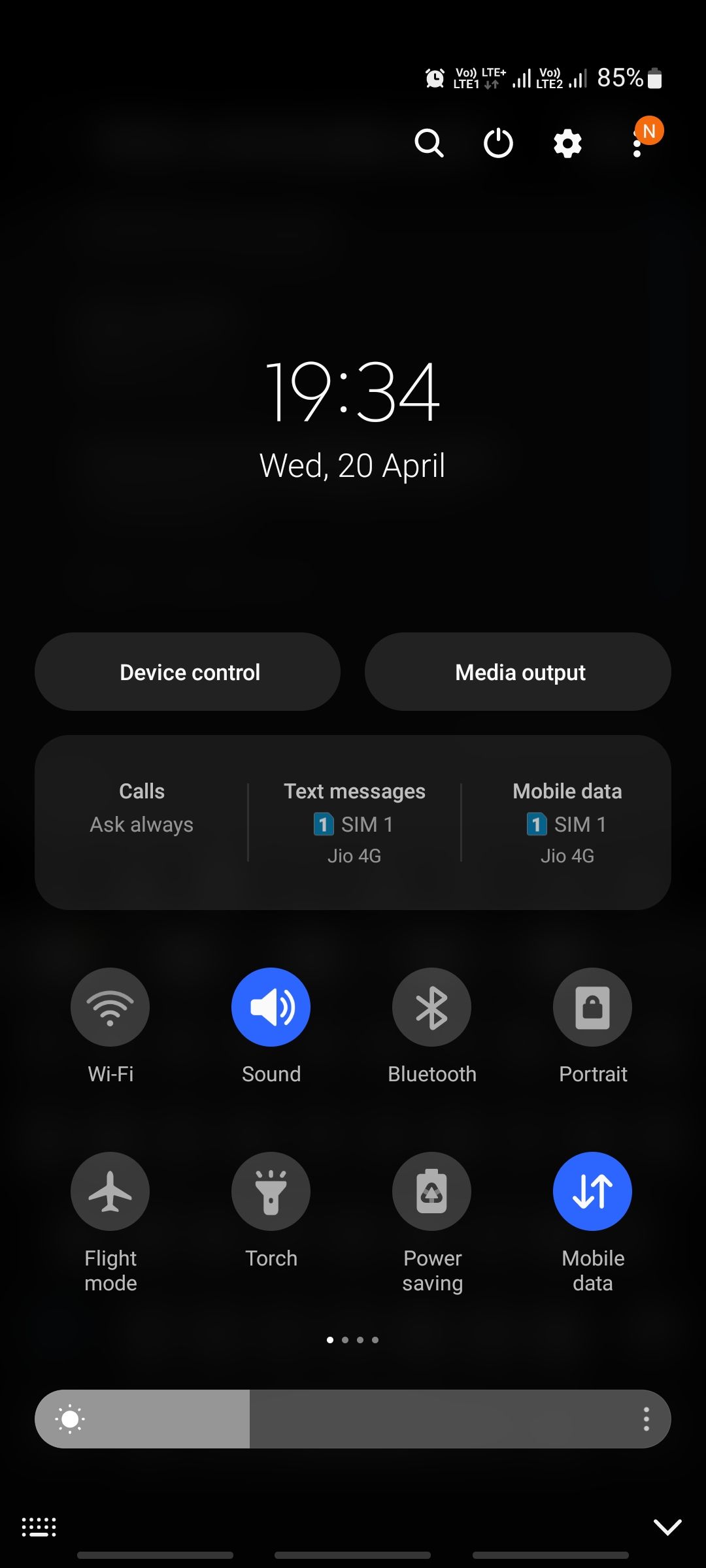
Task: Turn on the Torch
Action: pos(271,1191)
